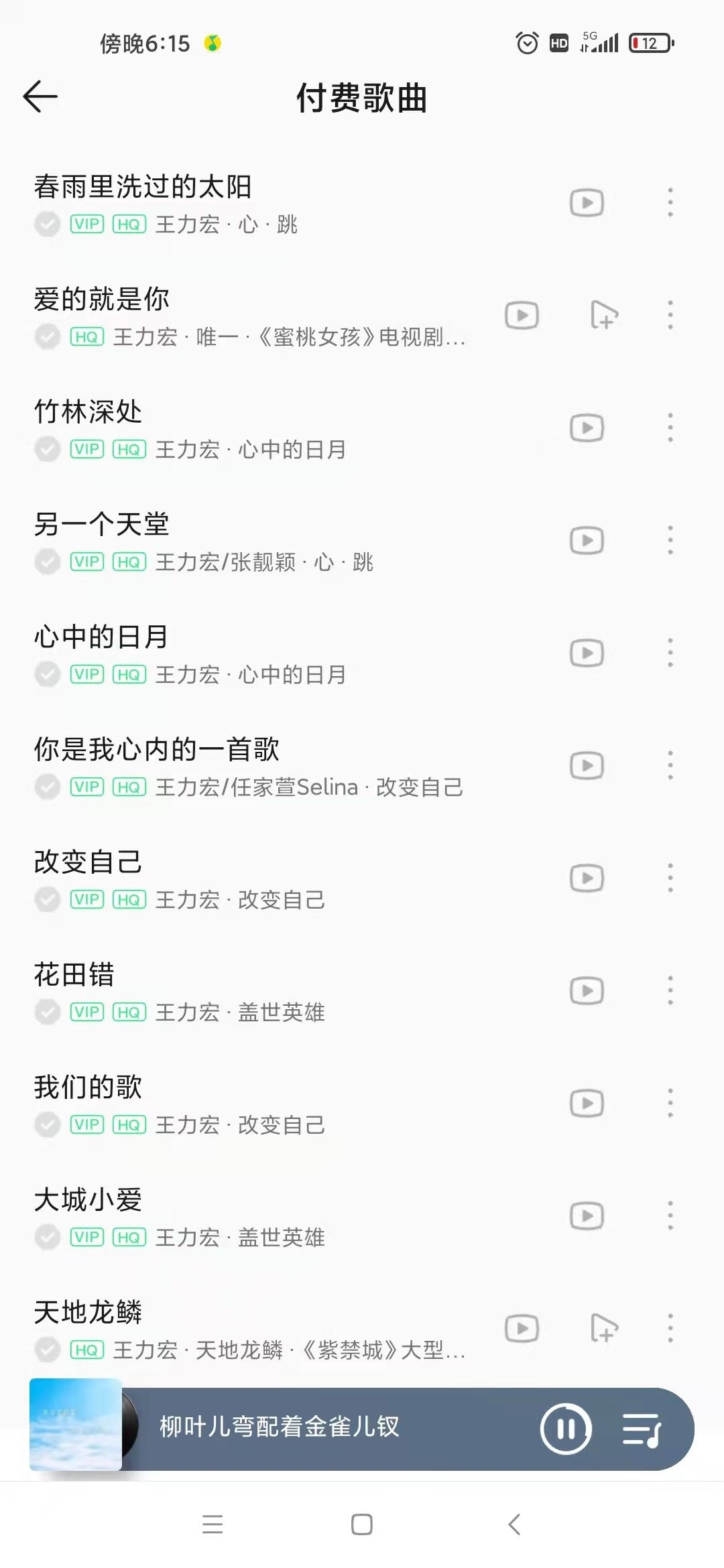The height and width of the screenshot is (1568, 724).
Task: Open the current playlist queue
Action: click(642, 1430)
